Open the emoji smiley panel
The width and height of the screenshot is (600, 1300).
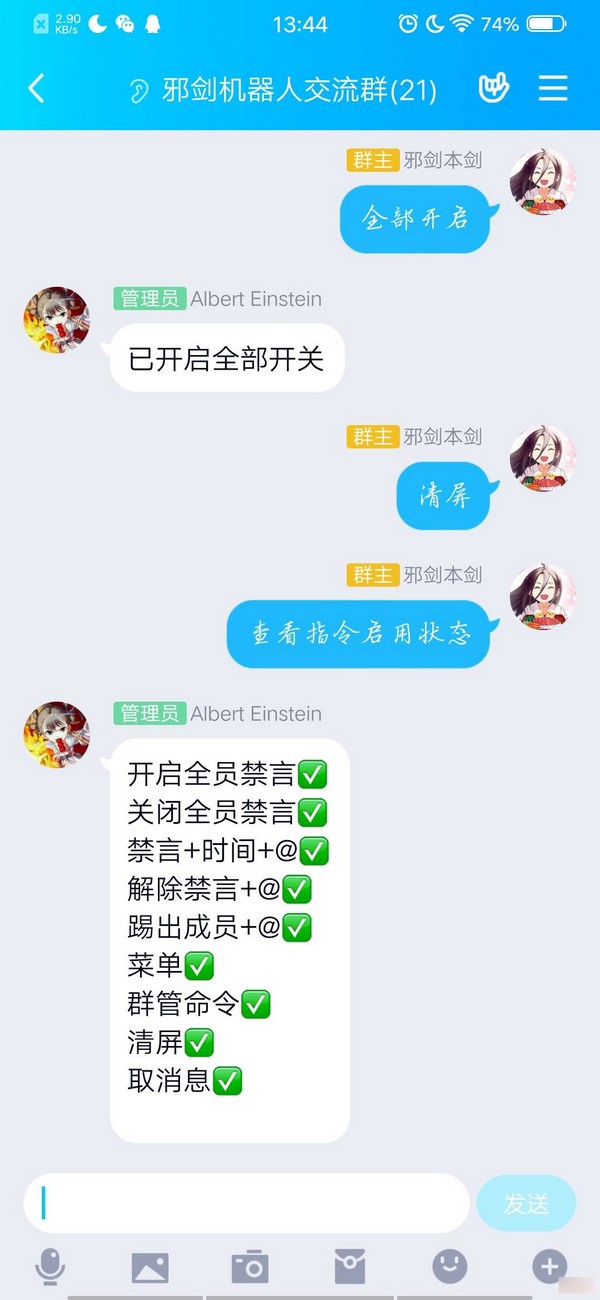pos(449,1267)
